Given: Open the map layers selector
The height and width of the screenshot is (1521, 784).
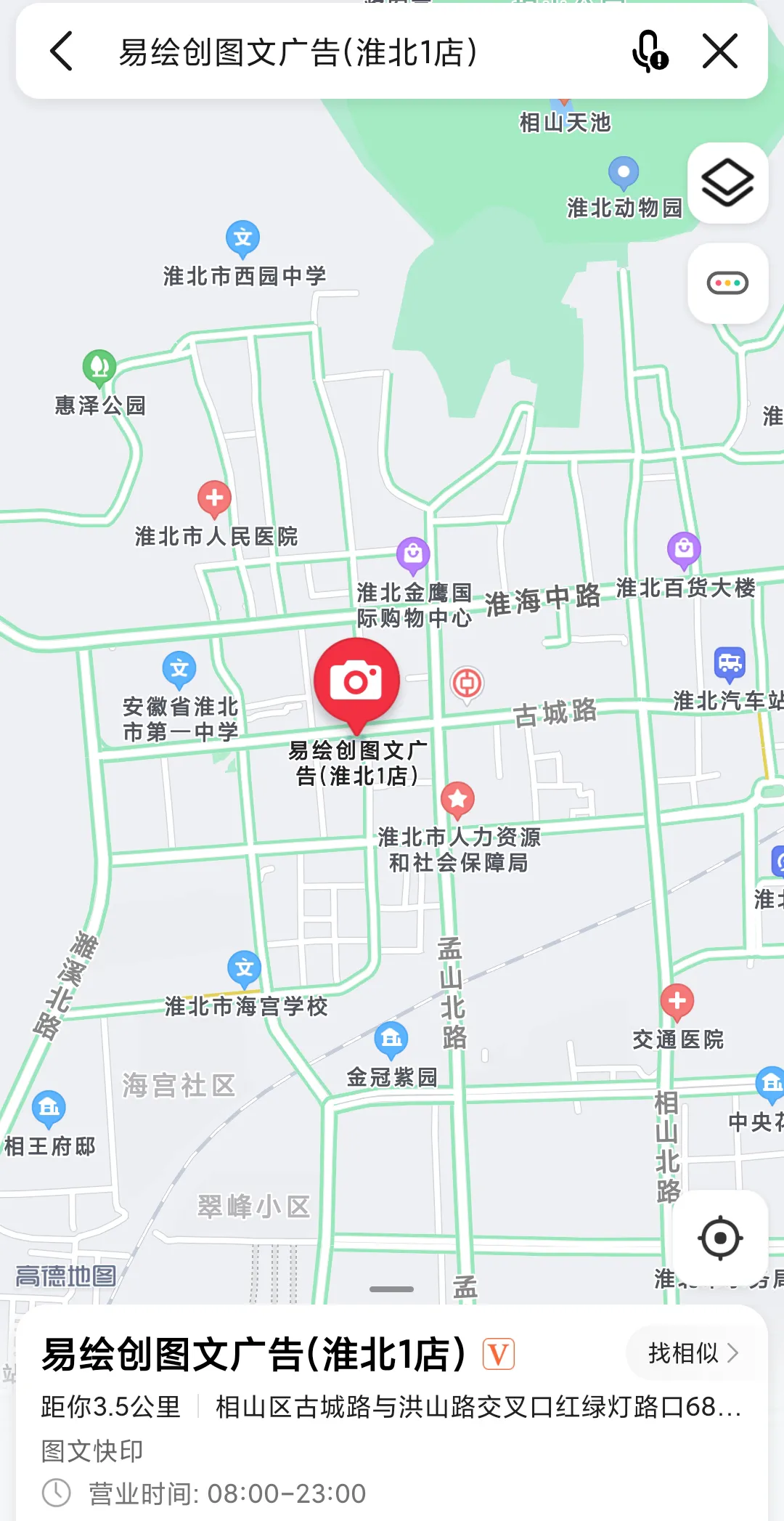Looking at the screenshot, I should coord(728,183).
